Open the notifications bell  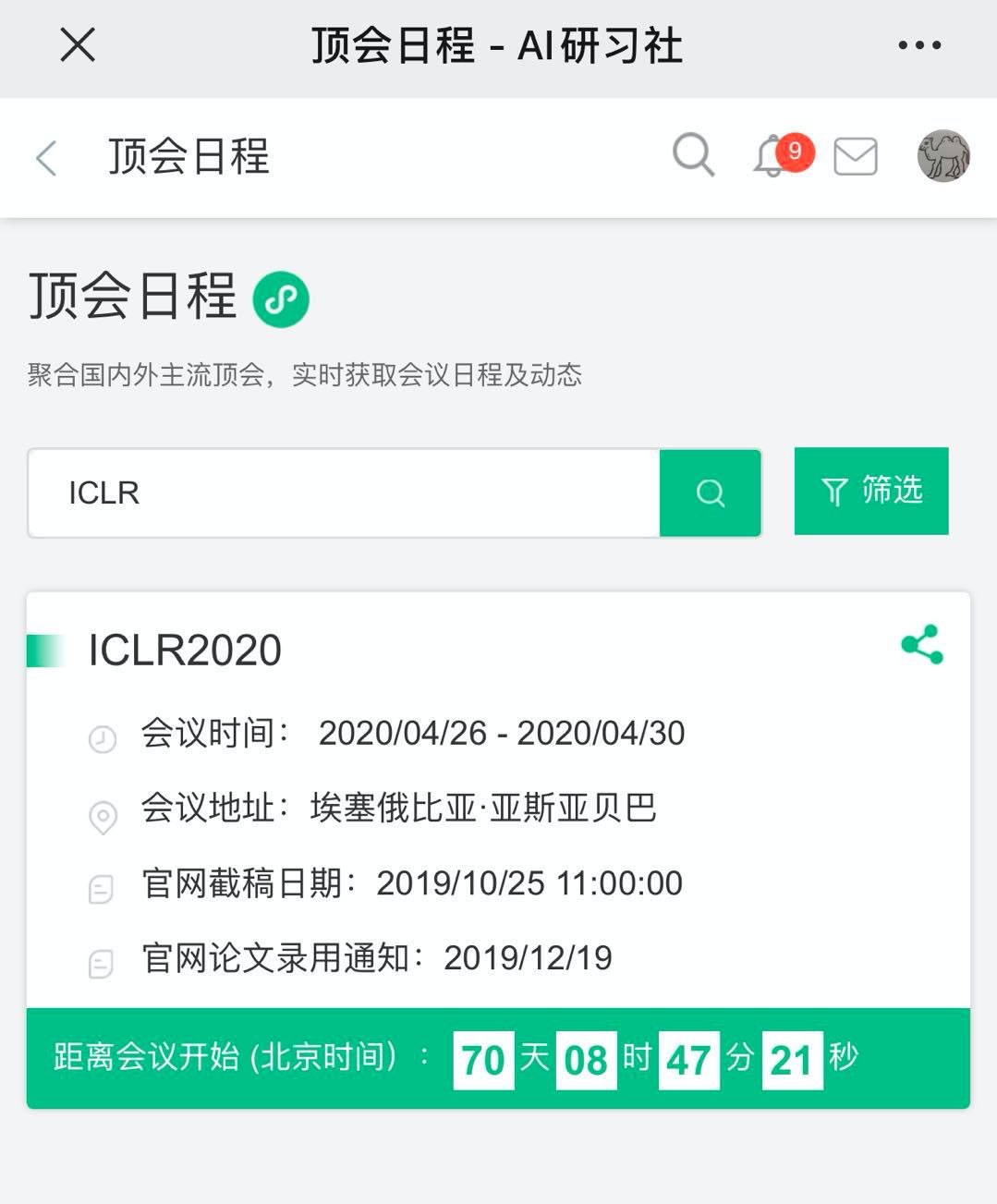coord(772,156)
